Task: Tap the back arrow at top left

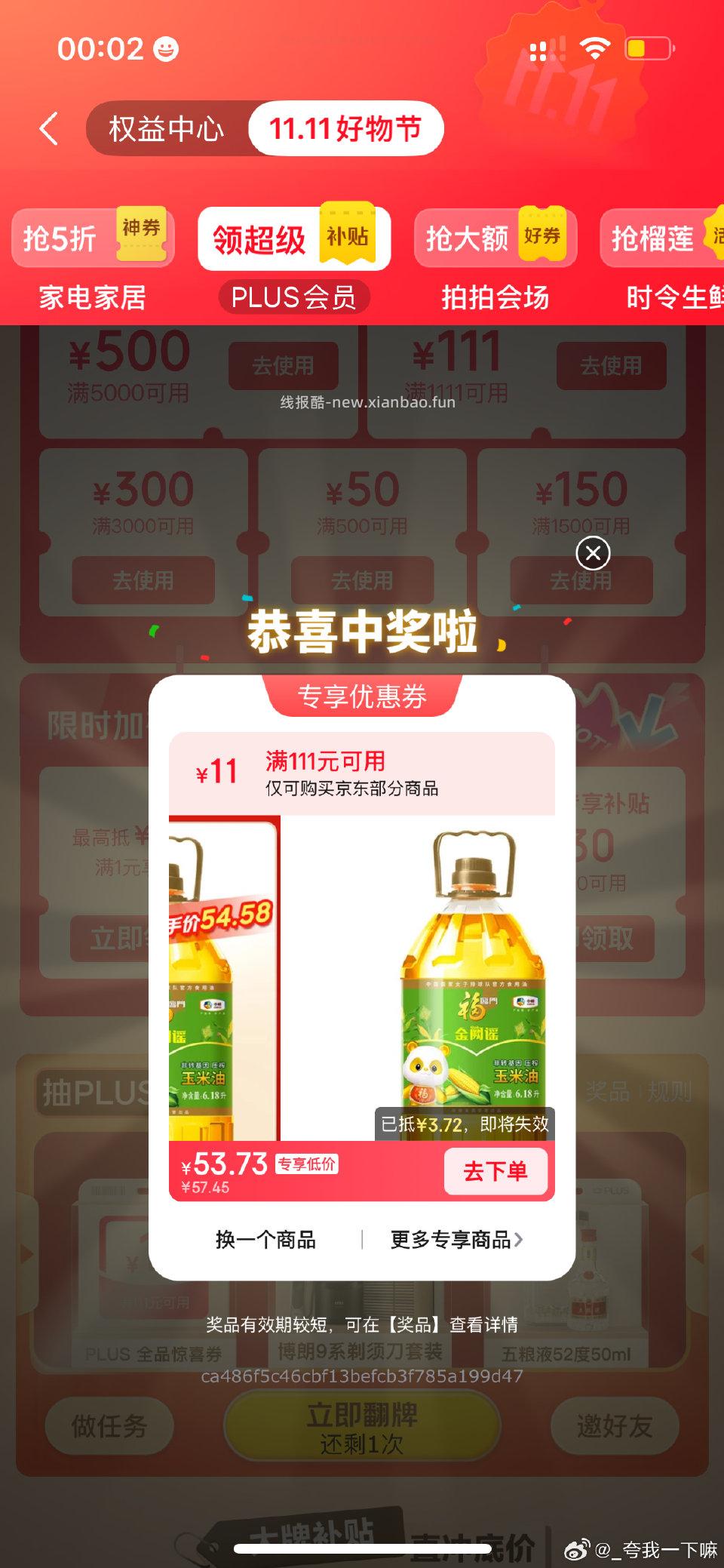Action: click(x=50, y=128)
